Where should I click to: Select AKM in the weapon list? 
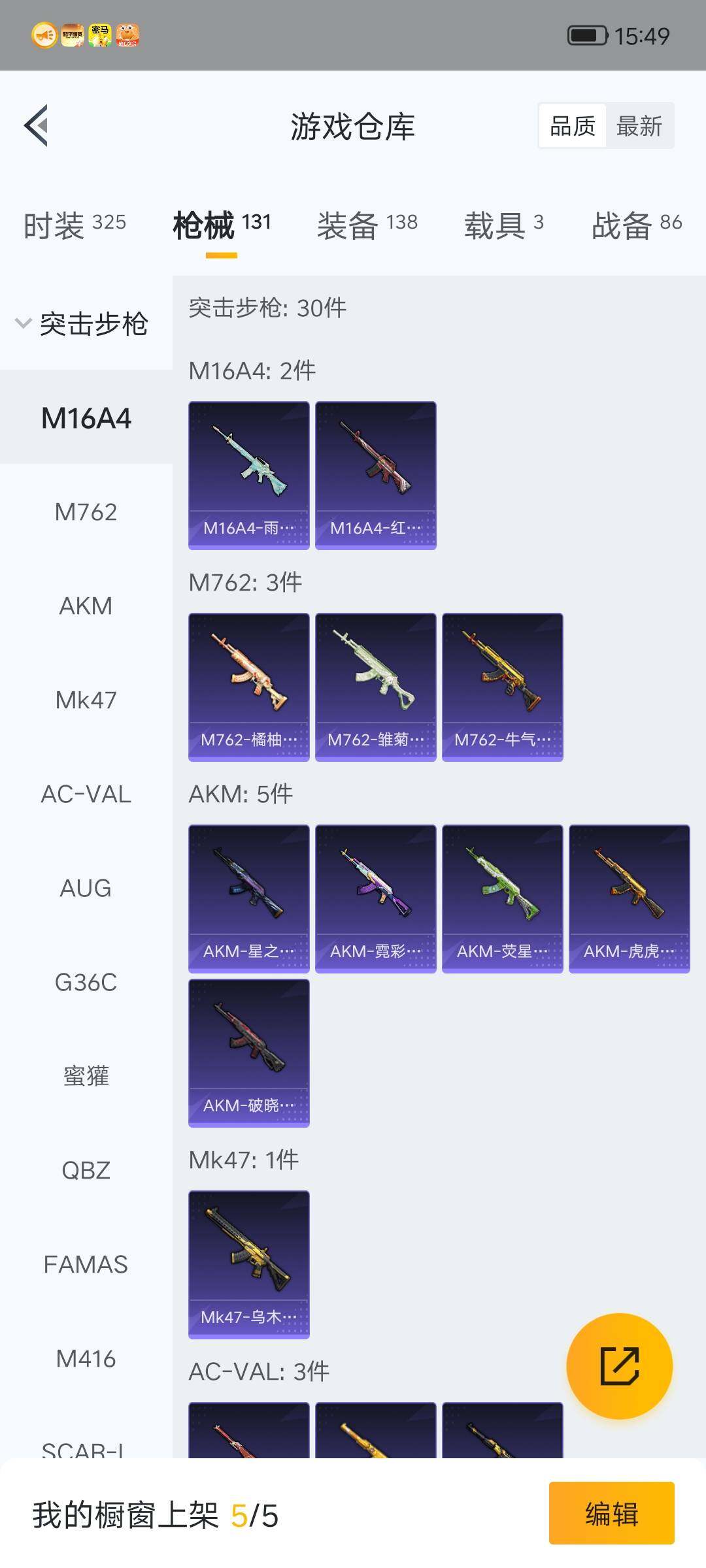[86, 606]
